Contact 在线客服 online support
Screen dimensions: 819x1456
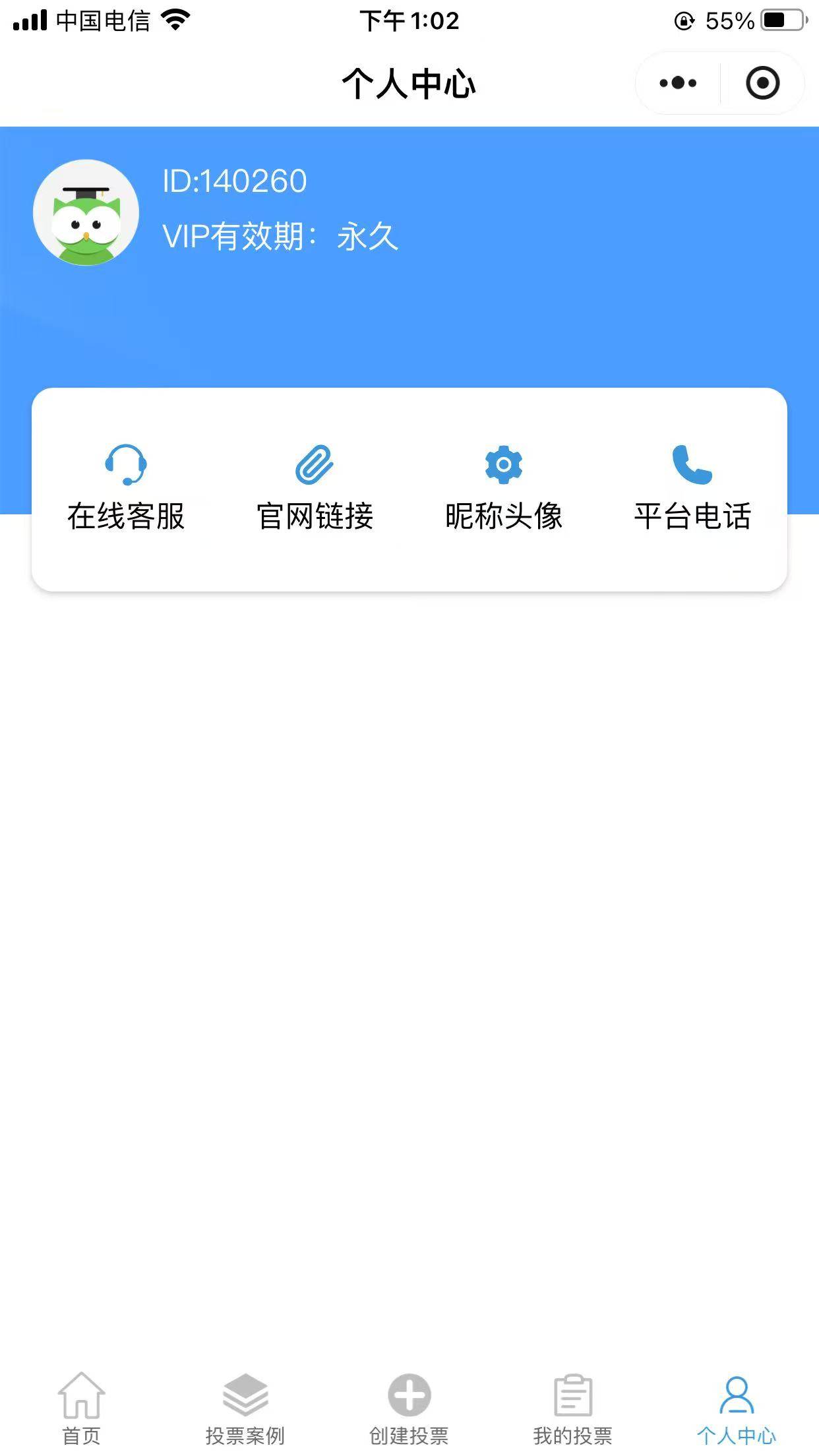[126, 488]
